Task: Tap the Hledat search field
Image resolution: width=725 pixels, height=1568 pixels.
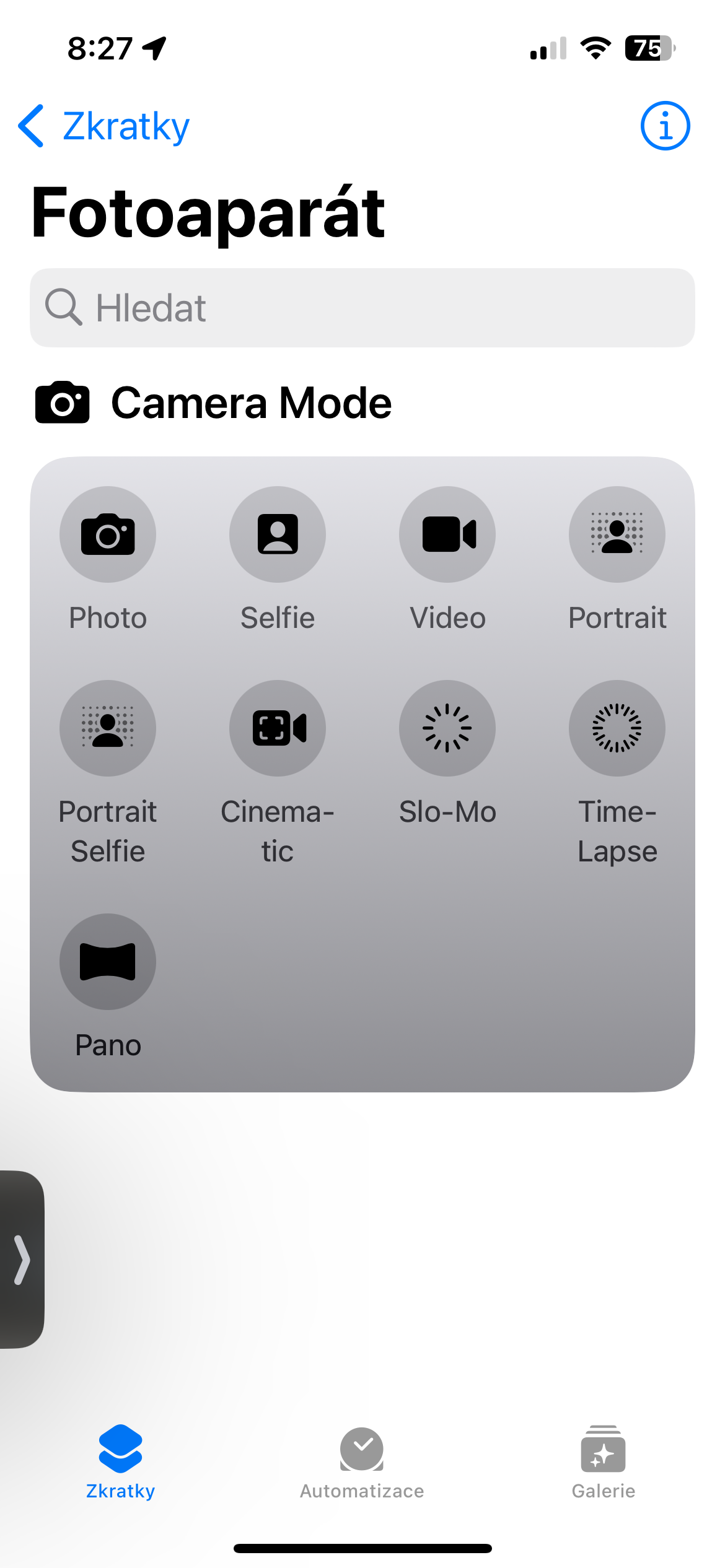Action: (x=362, y=308)
